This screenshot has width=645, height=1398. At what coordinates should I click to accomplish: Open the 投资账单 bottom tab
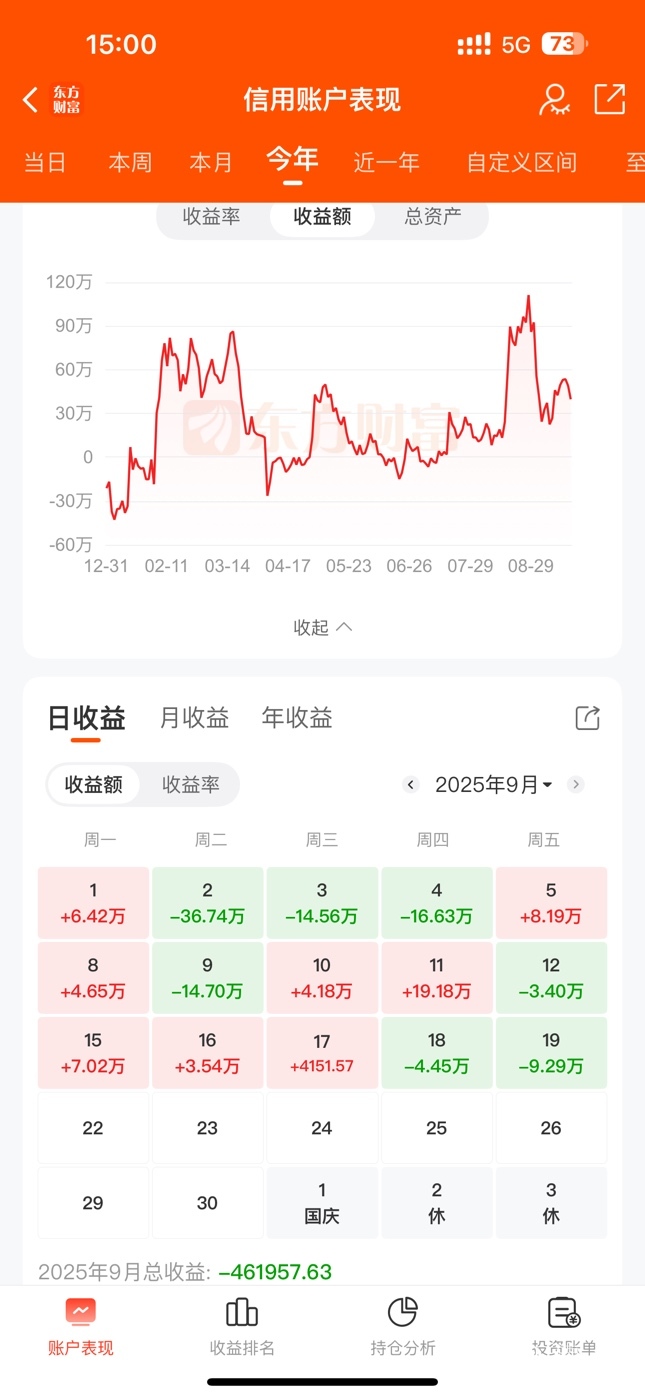tap(563, 1327)
